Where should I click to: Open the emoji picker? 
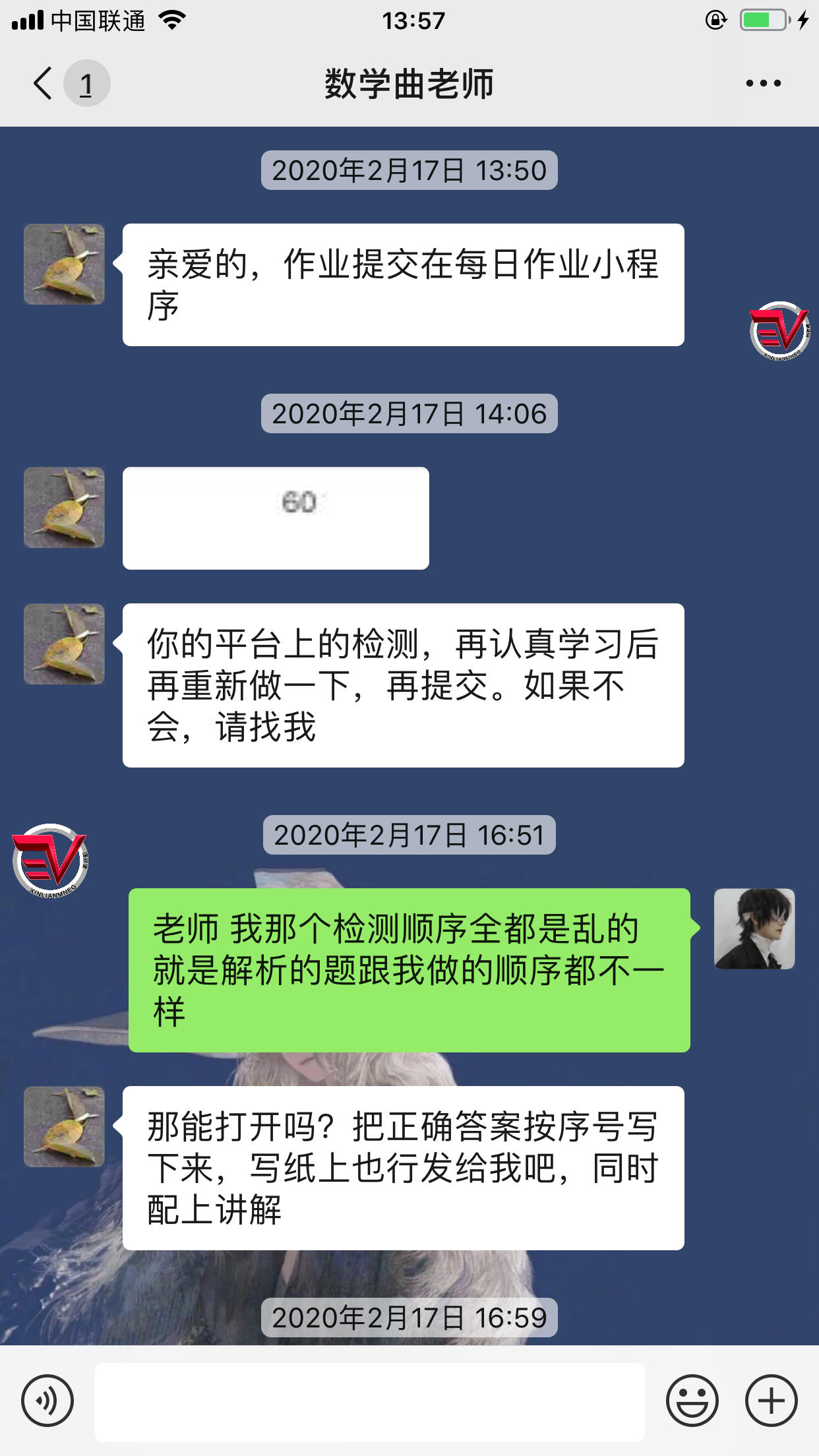point(692,1400)
